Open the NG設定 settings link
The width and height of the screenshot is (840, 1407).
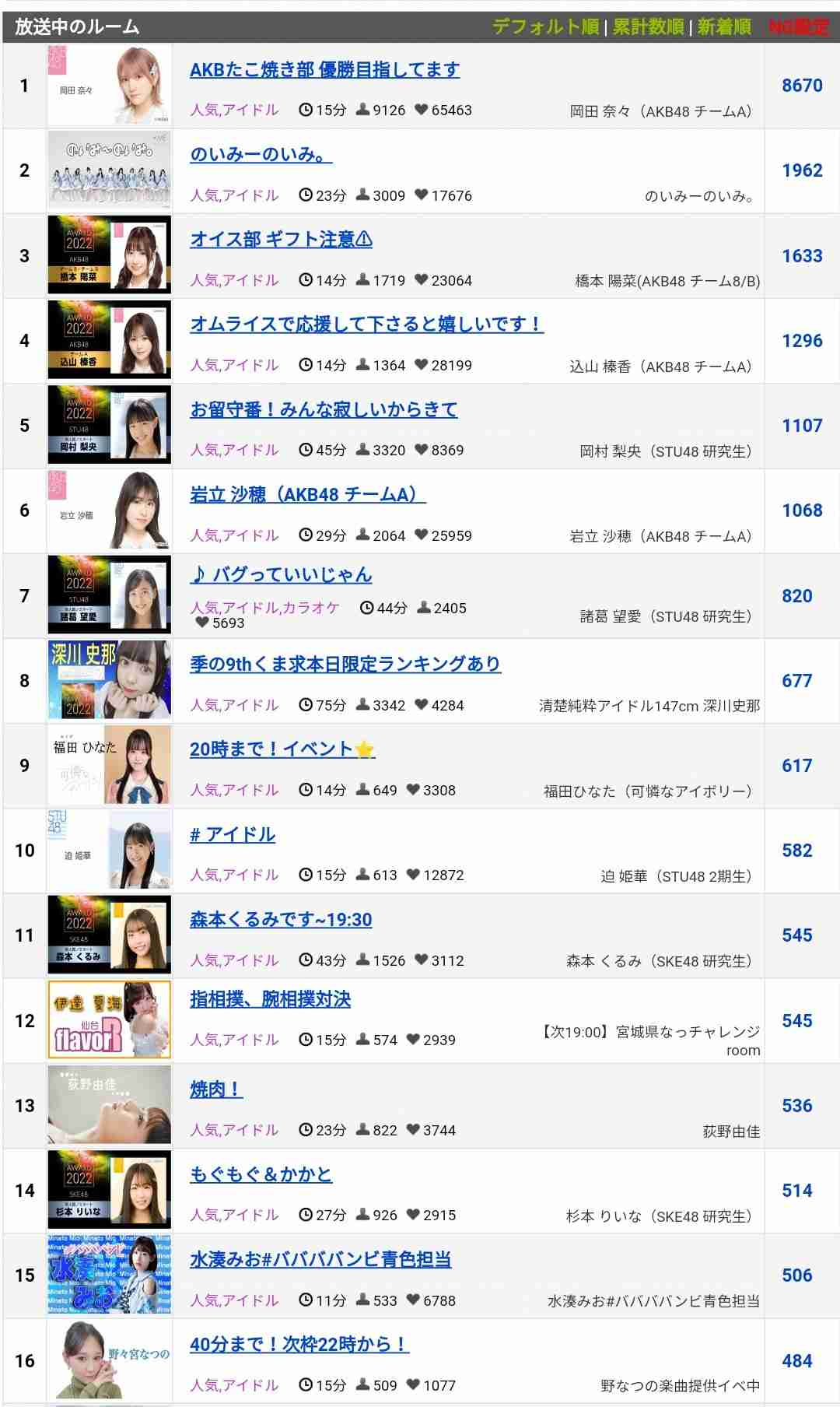(799, 27)
